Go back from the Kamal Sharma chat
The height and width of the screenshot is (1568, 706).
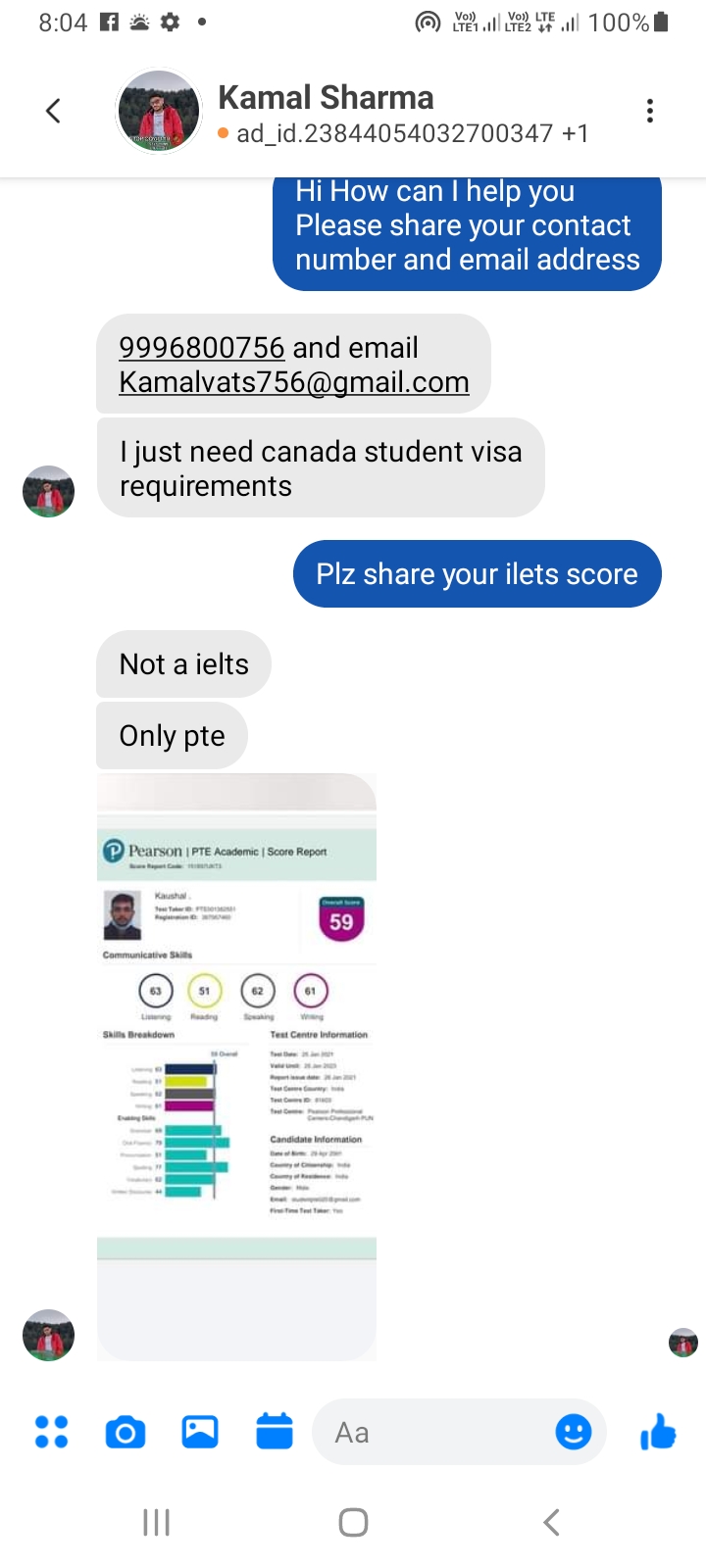coord(54,111)
